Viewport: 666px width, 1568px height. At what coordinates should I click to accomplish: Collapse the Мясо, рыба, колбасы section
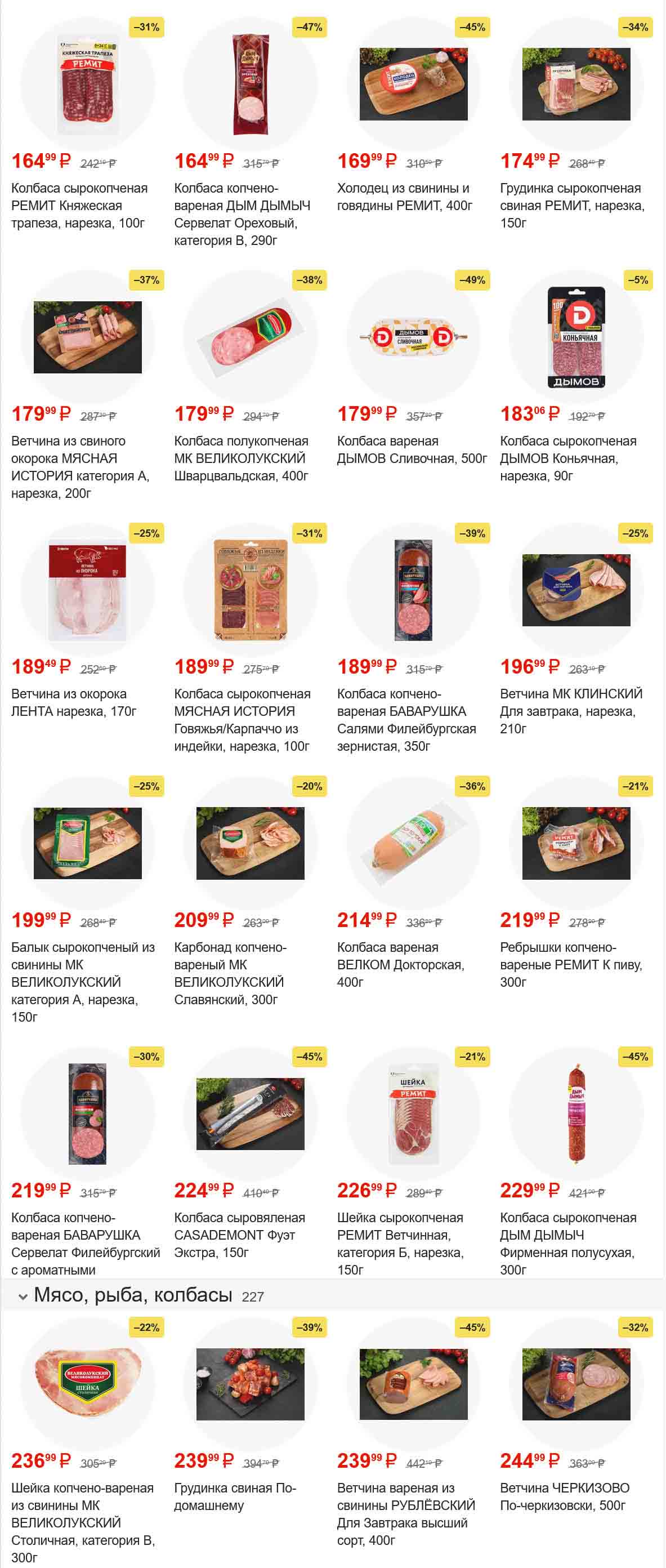23,1296
